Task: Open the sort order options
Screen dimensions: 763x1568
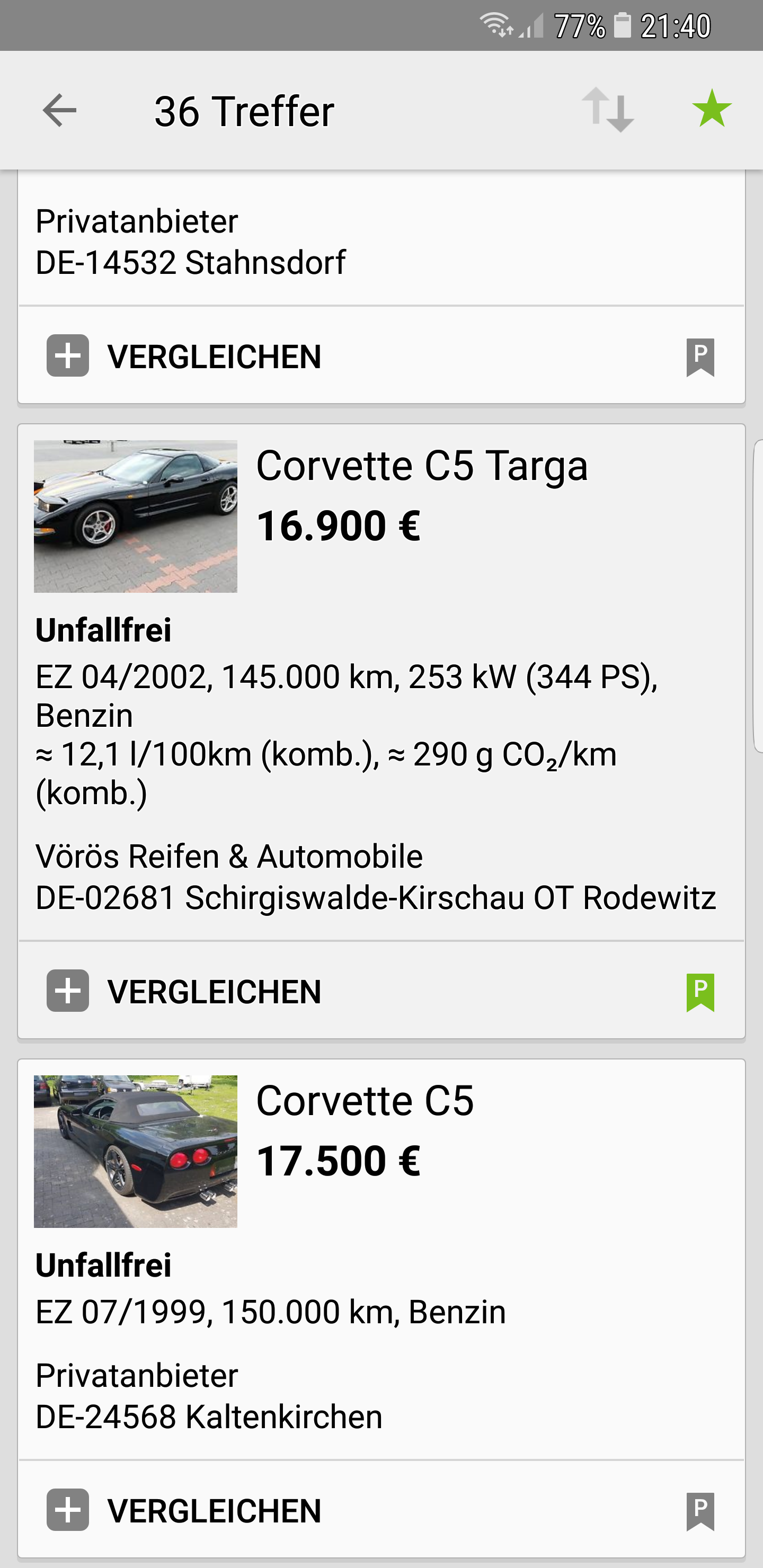Action: pos(608,110)
